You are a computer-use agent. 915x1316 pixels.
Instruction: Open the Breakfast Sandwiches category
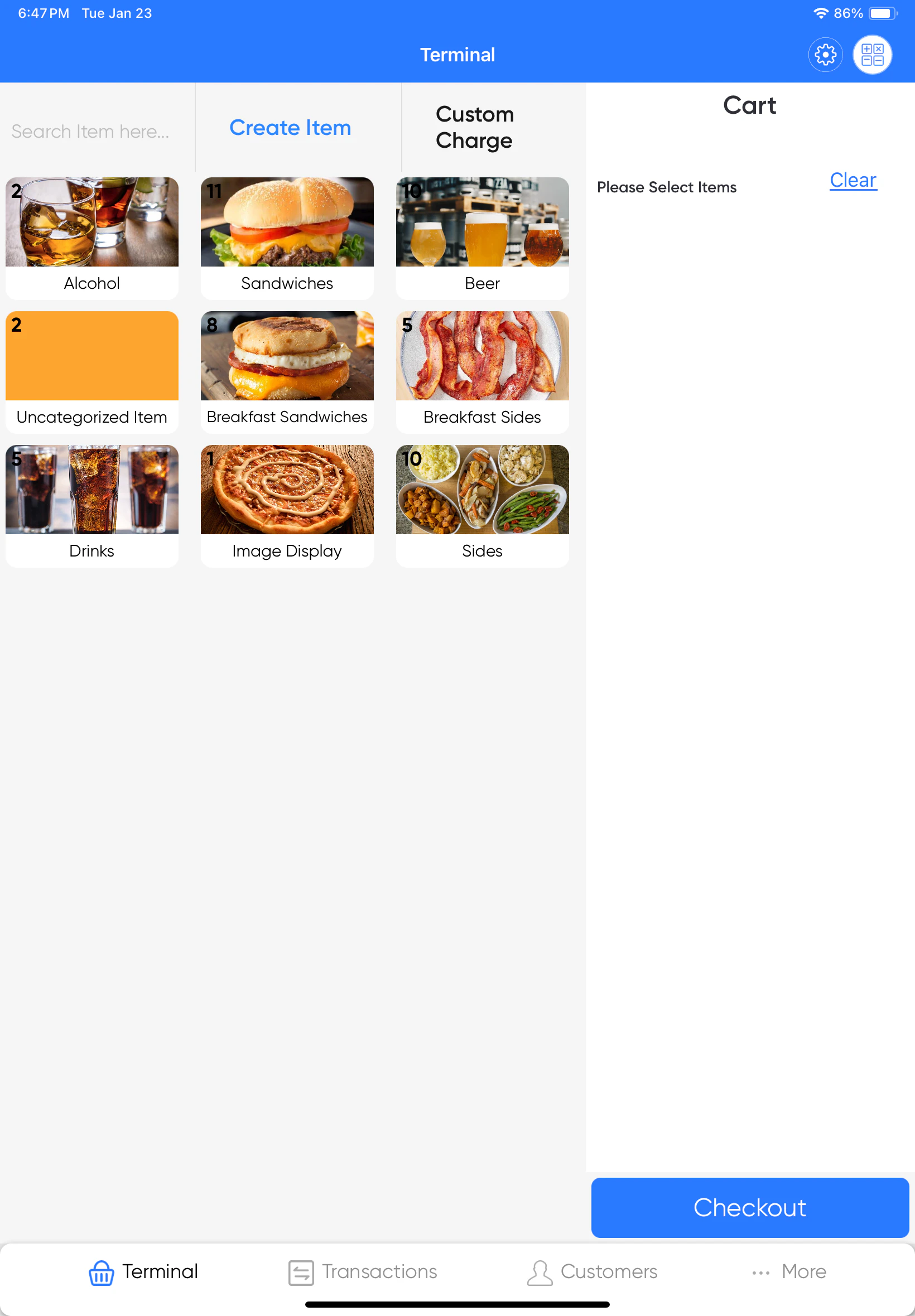(287, 371)
